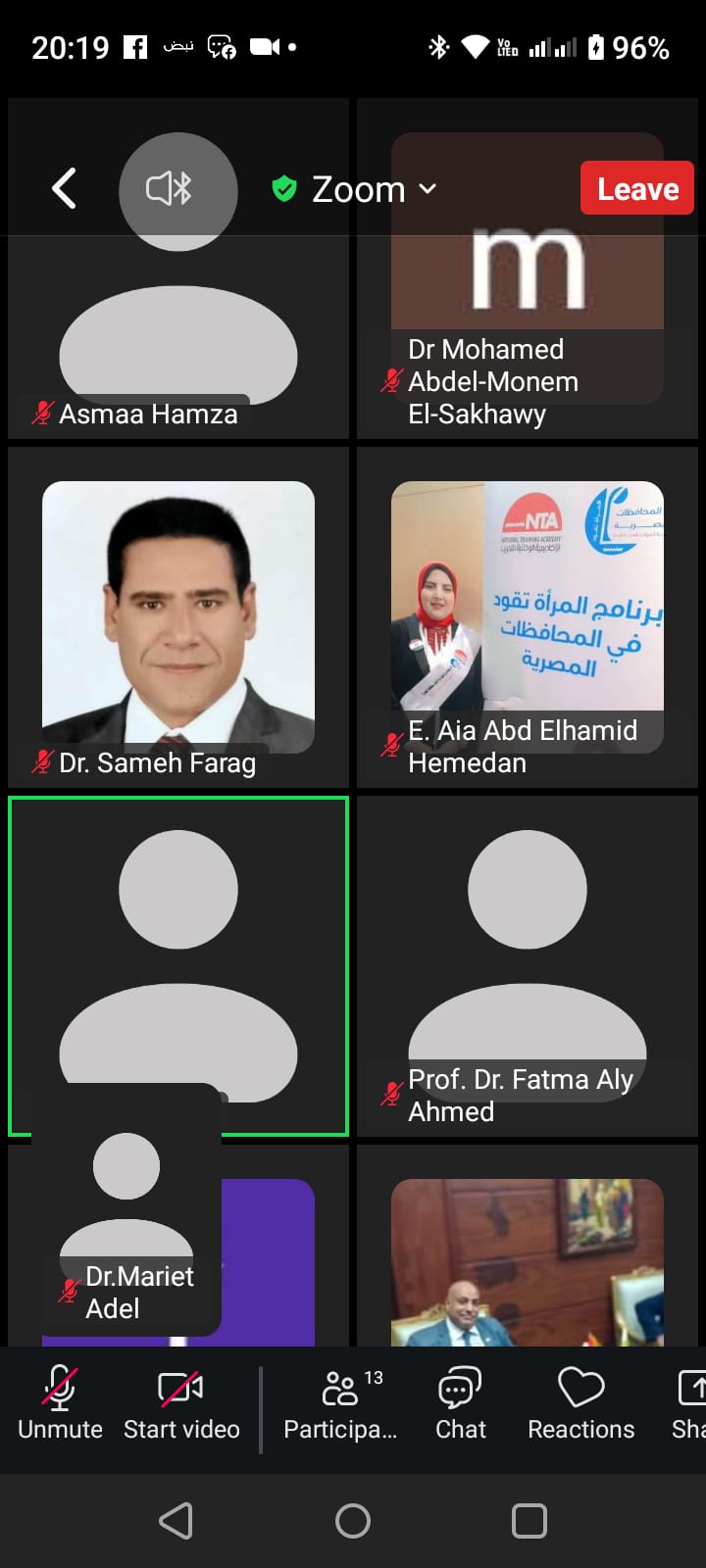Image resolution: width=706 pixels, height=1568 pixels.
Task: Open the meeting Chat
Action: pos(460,1403)
